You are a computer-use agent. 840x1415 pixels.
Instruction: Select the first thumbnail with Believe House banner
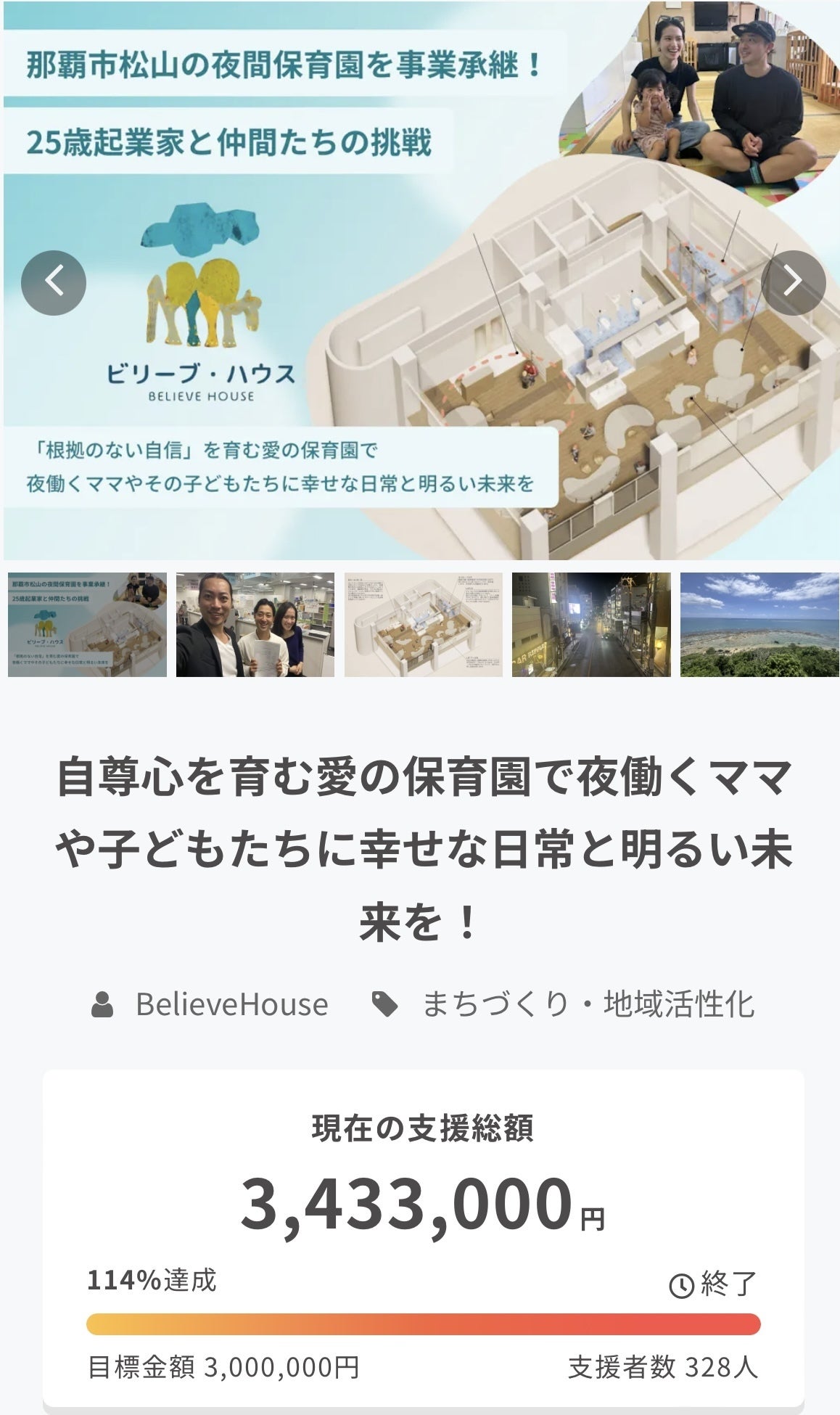click(x=87, y=625)
